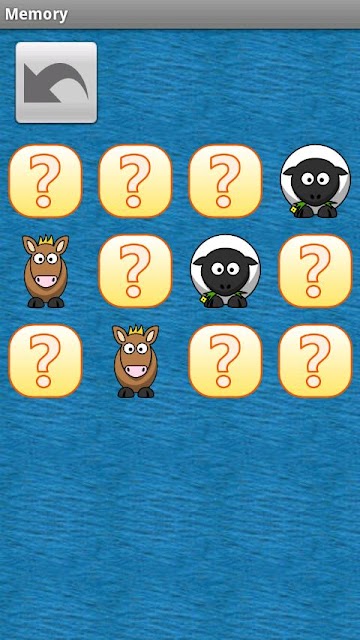Flip the hidden card directly below the lower sheep
Image resolution: width=360 pixels, height=640 pixels.
coord(225,361)
